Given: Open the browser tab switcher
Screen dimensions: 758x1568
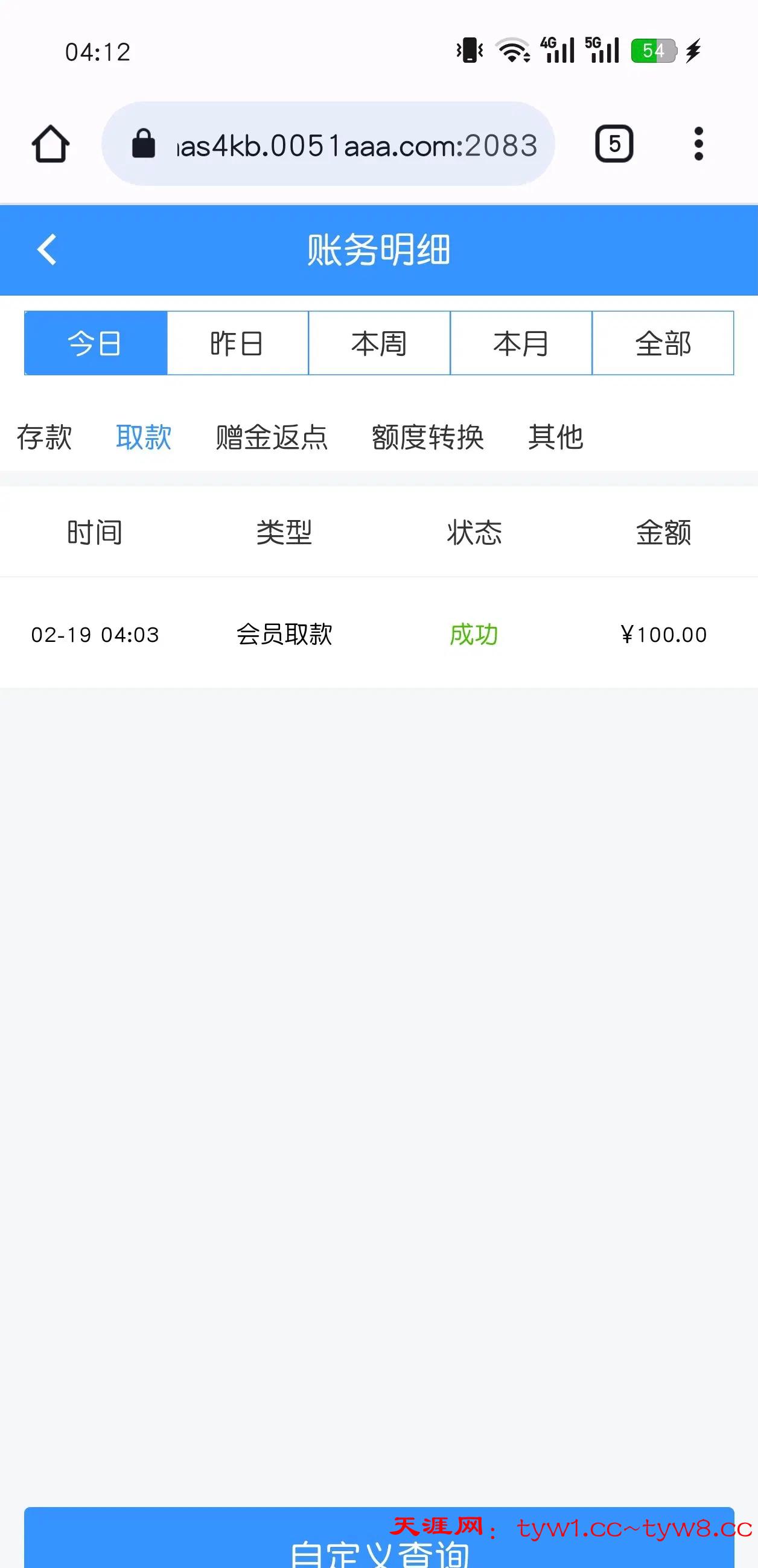Looking at the screenshot, I should click(614, 144).
